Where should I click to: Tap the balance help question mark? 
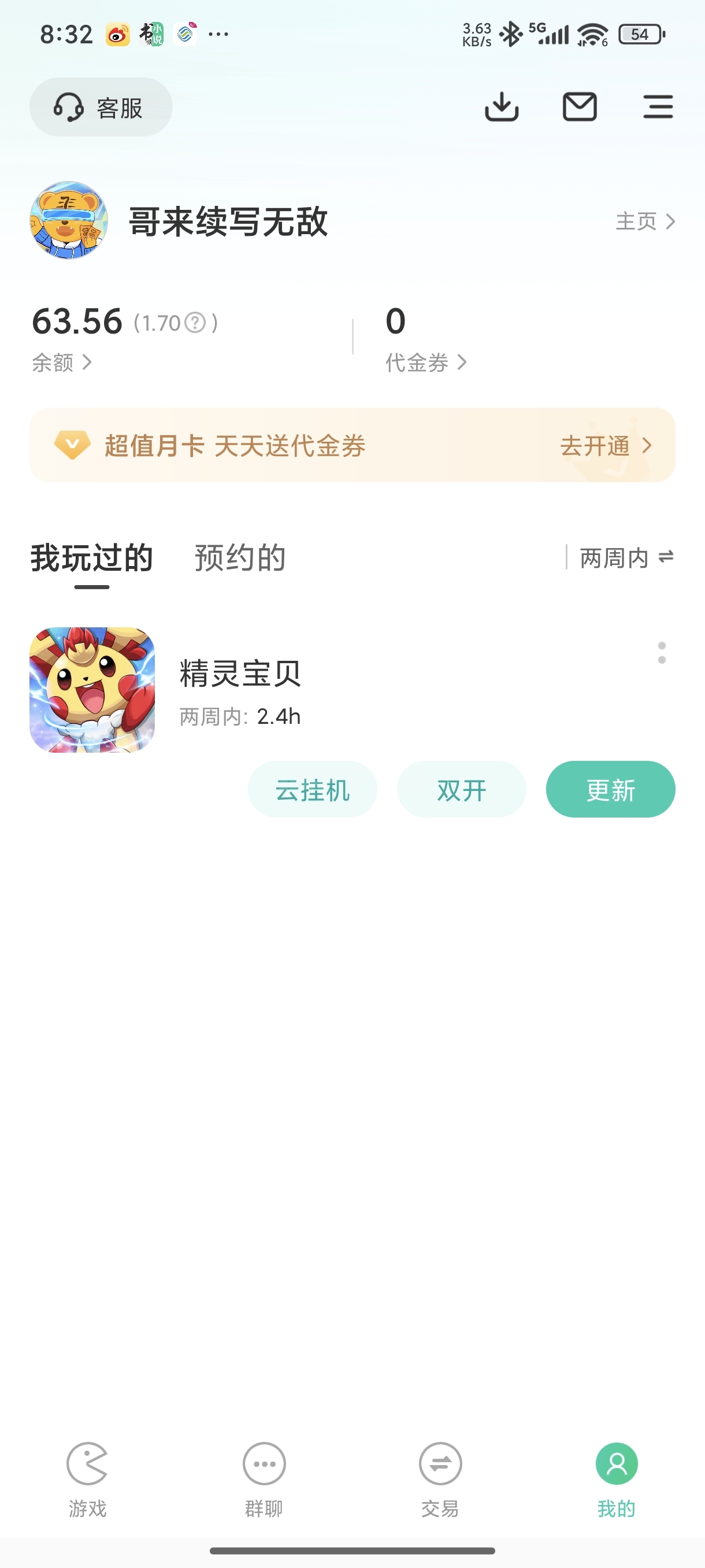(195, 323)
